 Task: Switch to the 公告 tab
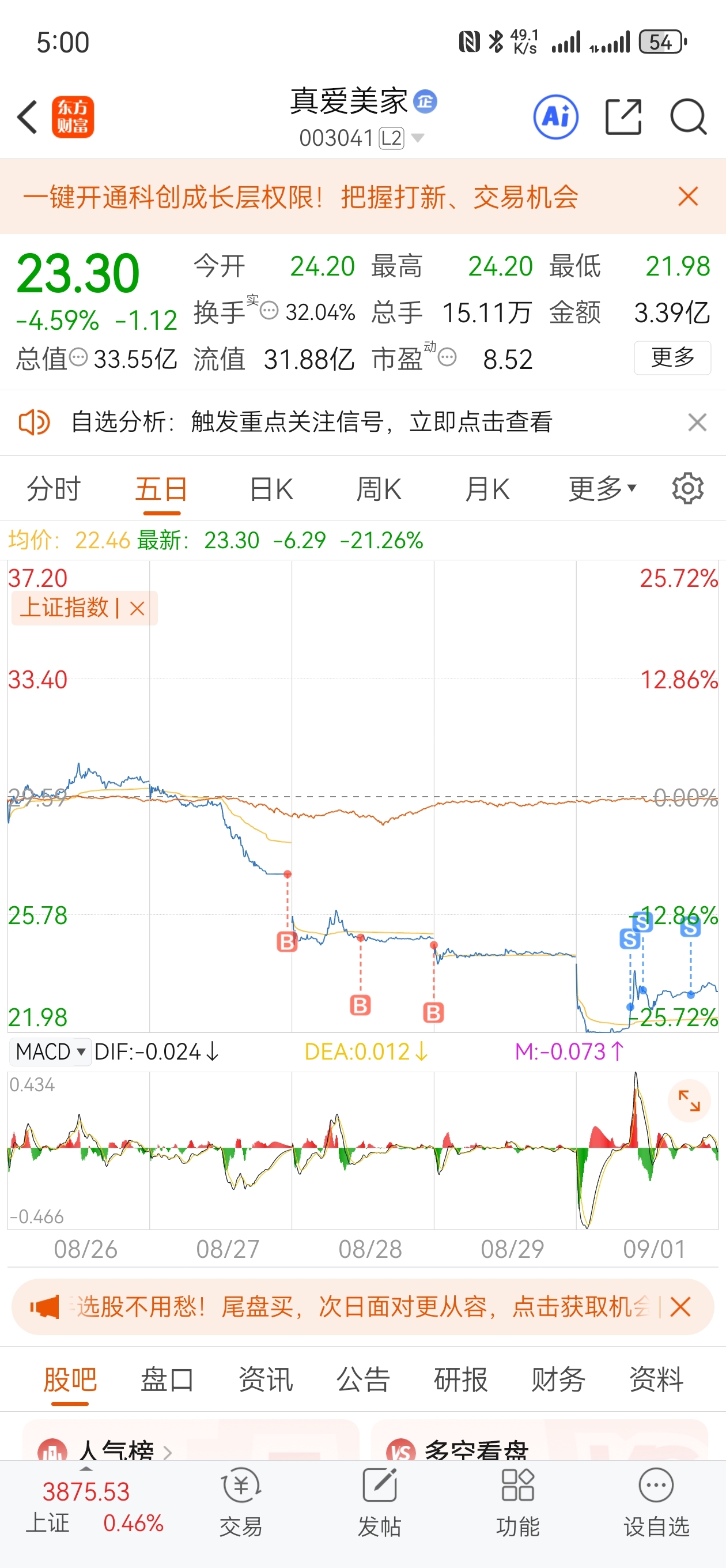(362, 1379)
